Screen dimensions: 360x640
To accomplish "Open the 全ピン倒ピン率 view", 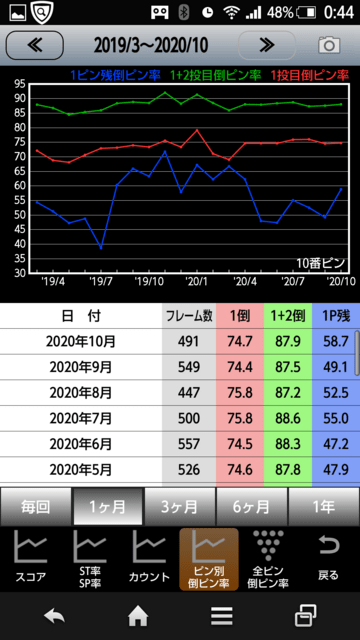I will (x=268, y=559).
